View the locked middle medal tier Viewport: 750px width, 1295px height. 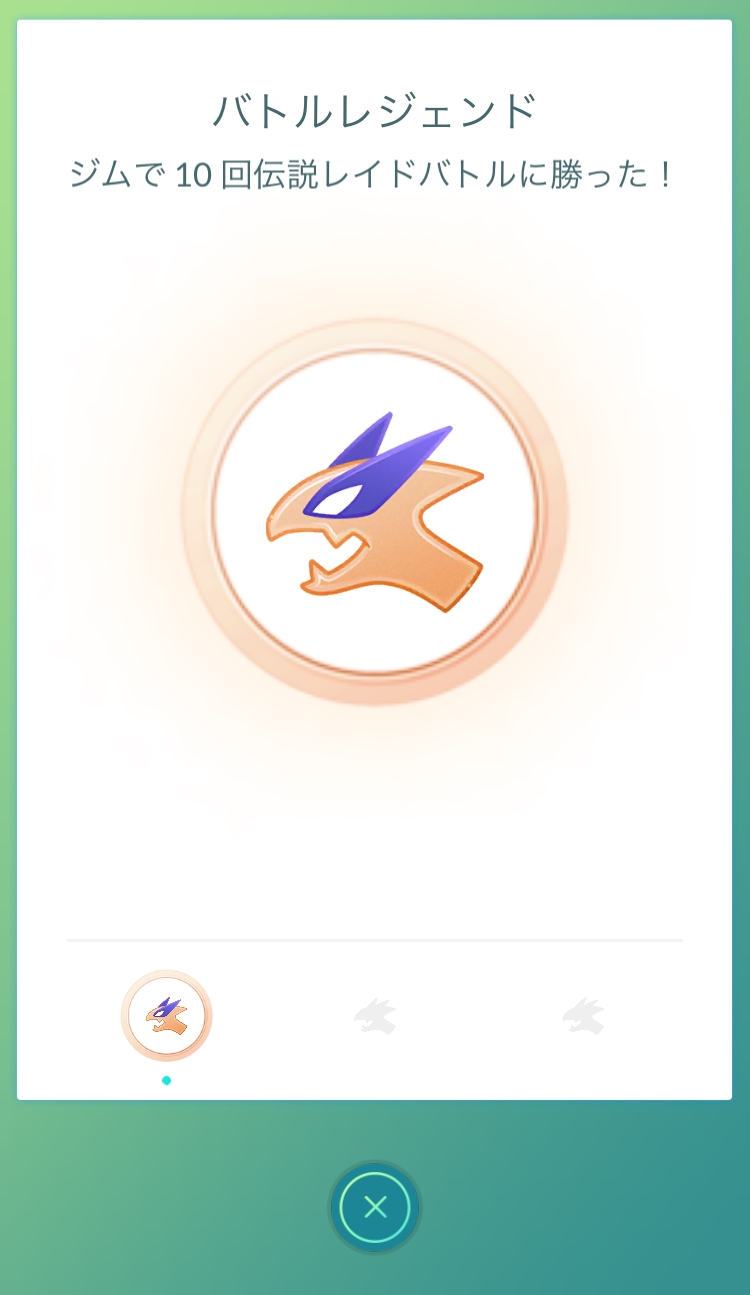[375, 1016]
